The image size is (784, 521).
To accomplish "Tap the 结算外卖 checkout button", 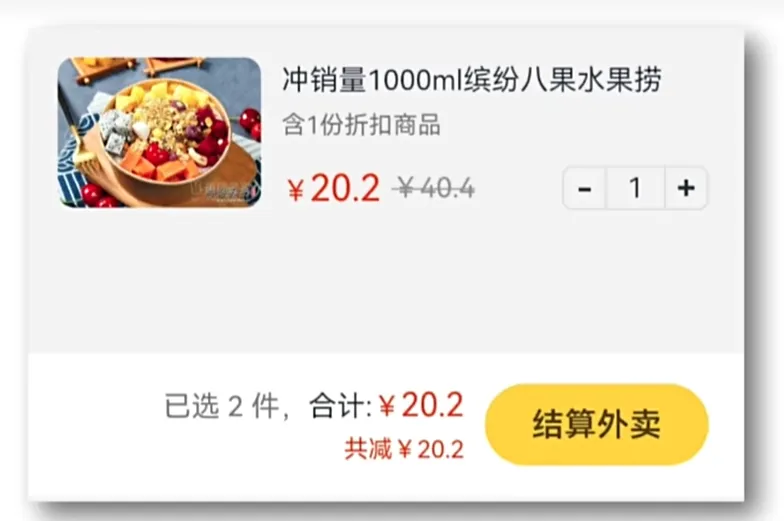I will 596,424.
